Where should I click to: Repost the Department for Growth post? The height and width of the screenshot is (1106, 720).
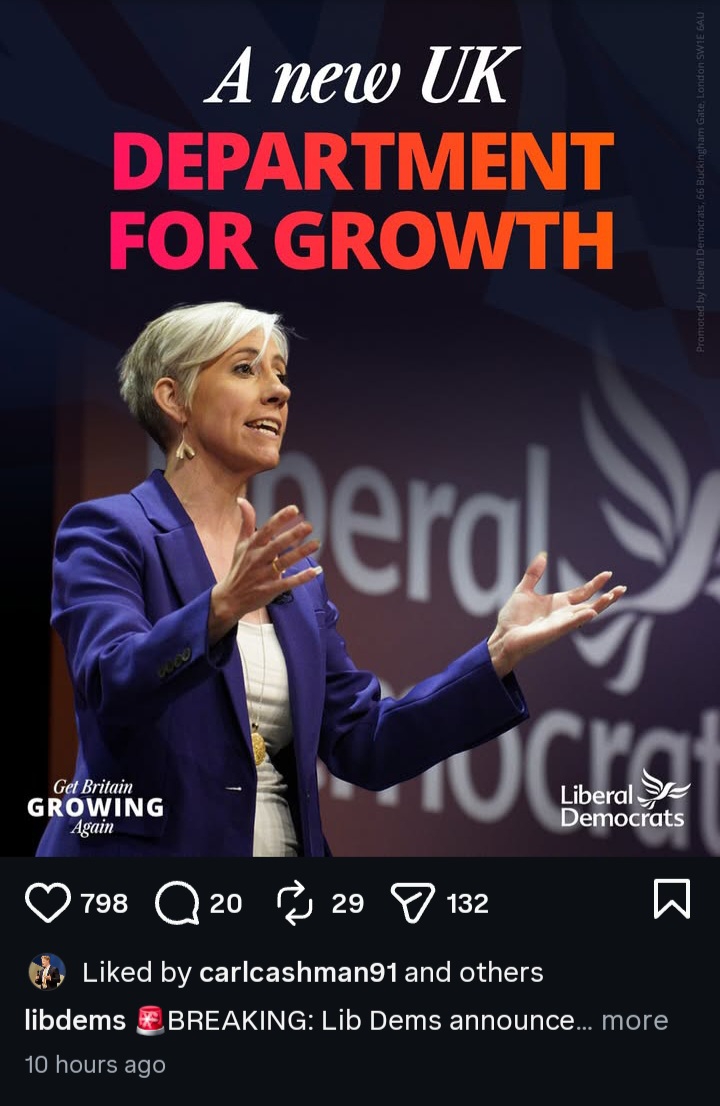[295, 902]
